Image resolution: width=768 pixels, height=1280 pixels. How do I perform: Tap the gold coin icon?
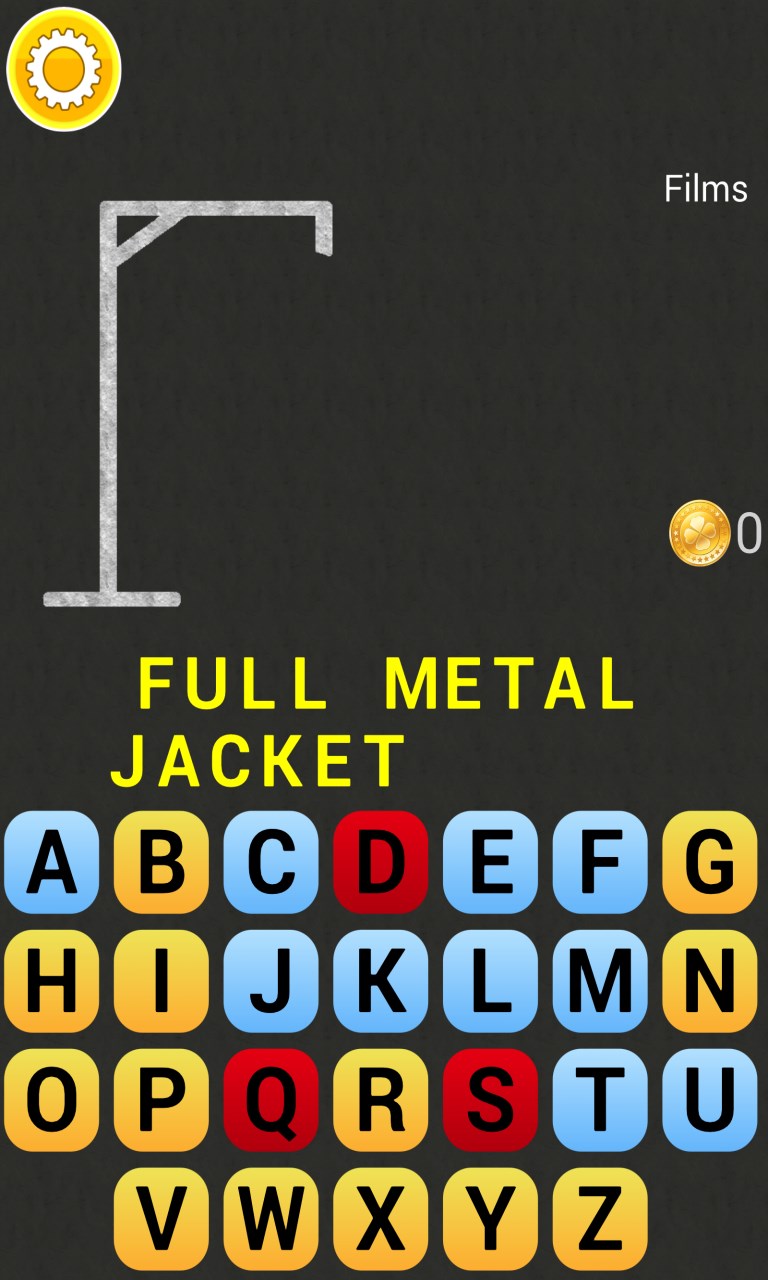point(699,533)
